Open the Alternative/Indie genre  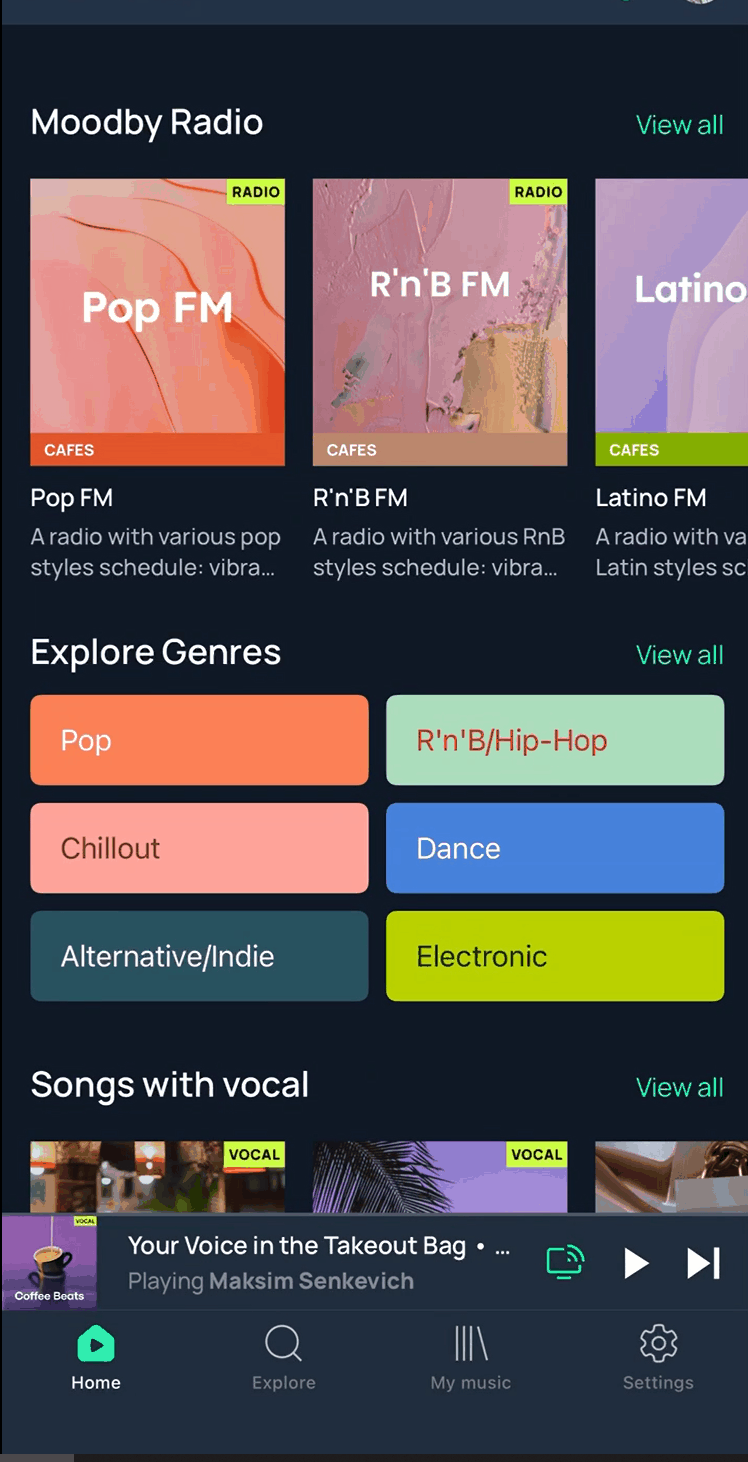pos(199,956)
